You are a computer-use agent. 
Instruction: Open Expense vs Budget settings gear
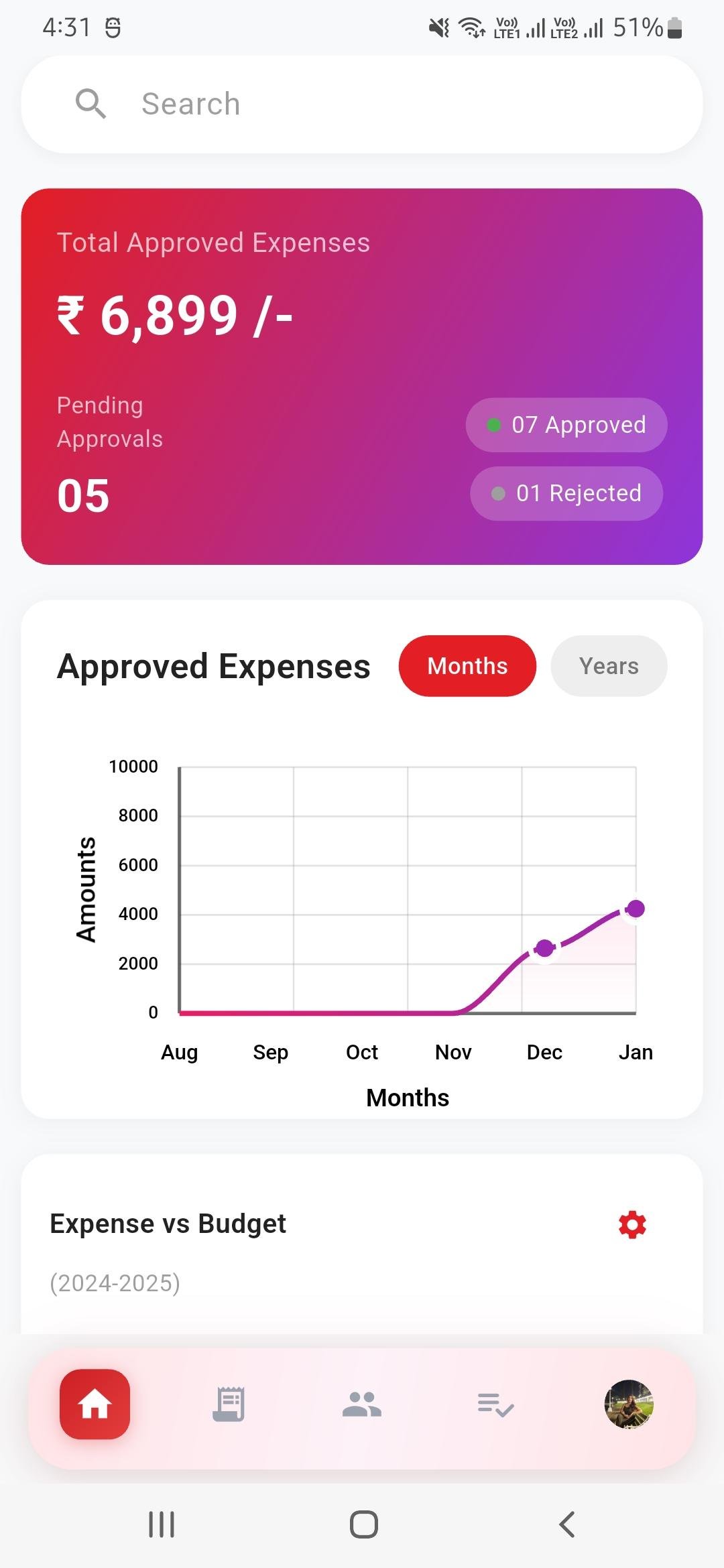pos(631,1224)
